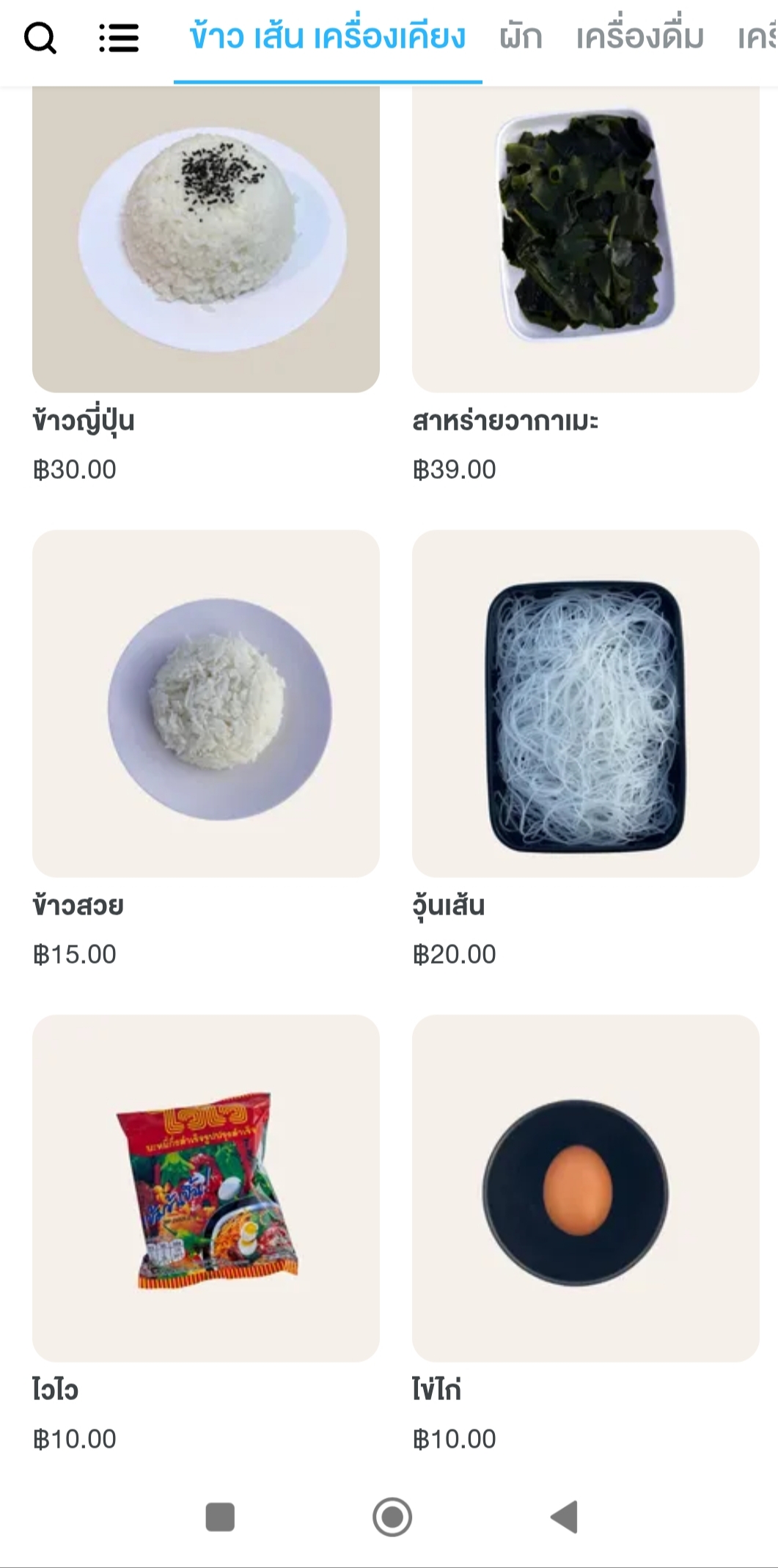Image resolution: width=778 pixels, height=1568 pixels.
Task: Switch to the เครื่องดื่ม tab
Action: pyautogui.click(x=639, y=37)
